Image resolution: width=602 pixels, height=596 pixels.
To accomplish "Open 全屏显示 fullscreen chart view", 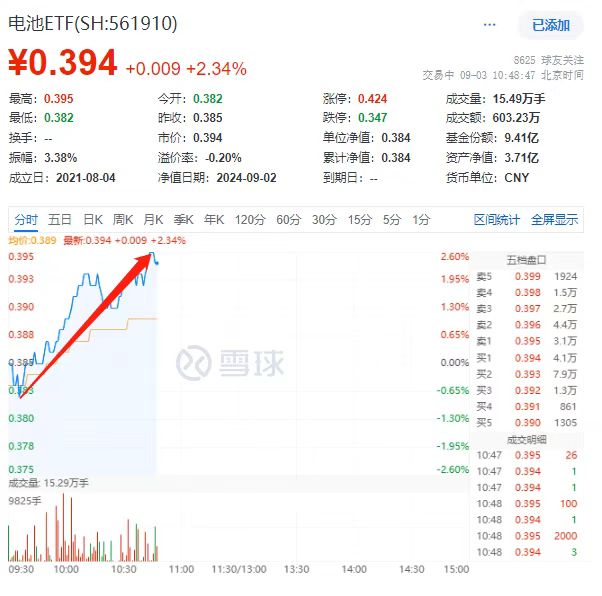I will pos(554,219).
